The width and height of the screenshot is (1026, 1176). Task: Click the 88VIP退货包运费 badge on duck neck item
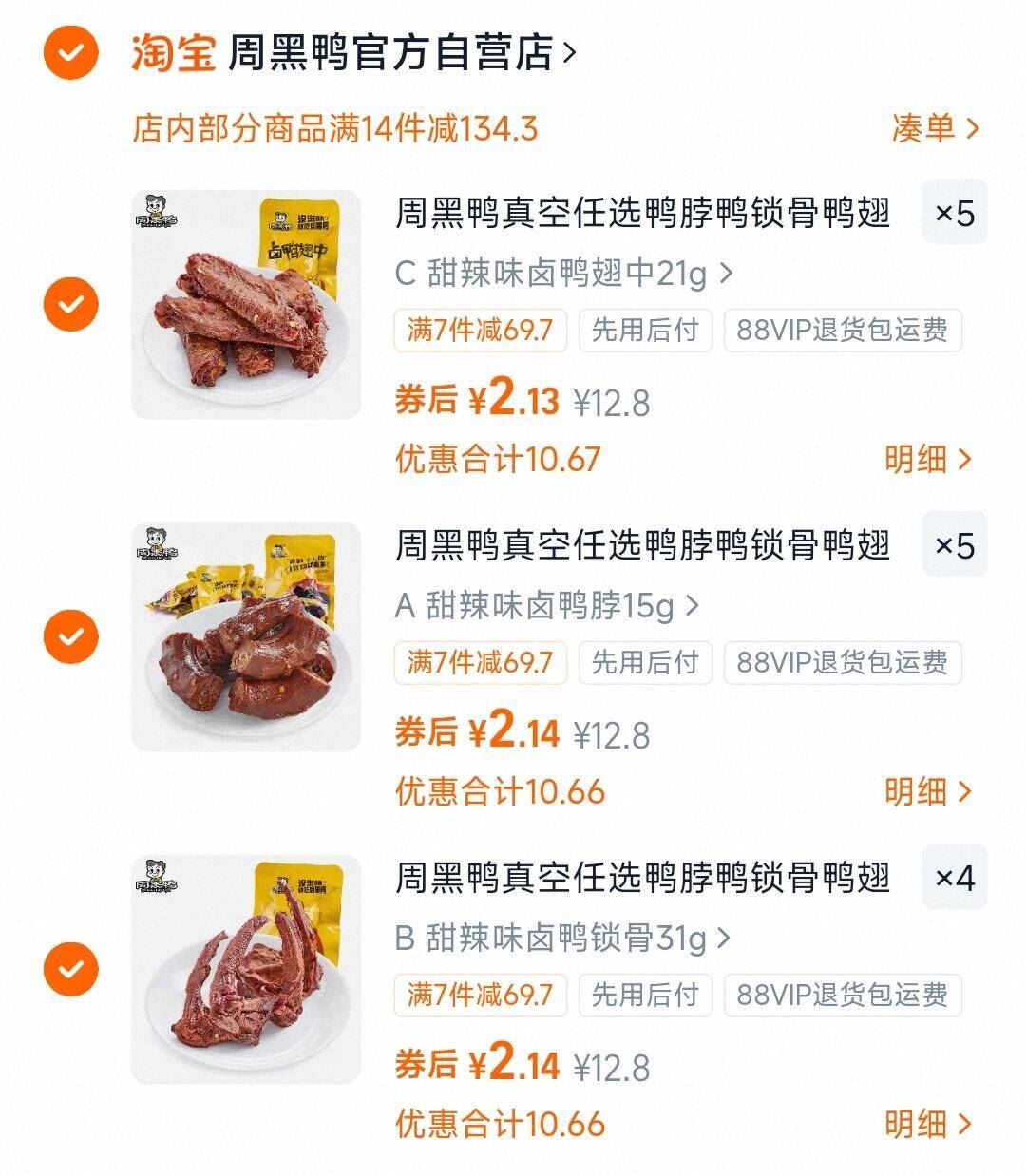(844, 665)
